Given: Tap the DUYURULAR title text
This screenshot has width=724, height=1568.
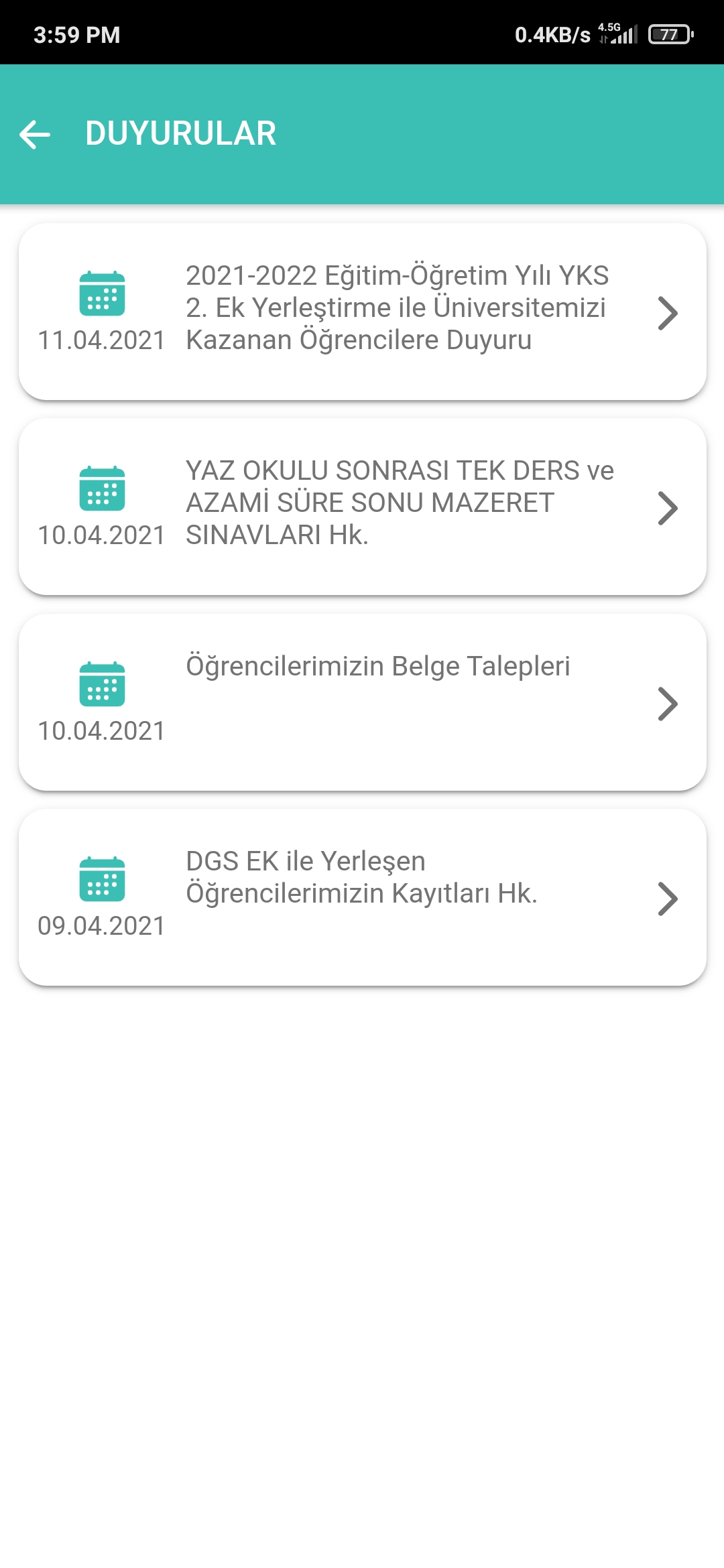Looking at the screenshot, I should click(180, 133).
